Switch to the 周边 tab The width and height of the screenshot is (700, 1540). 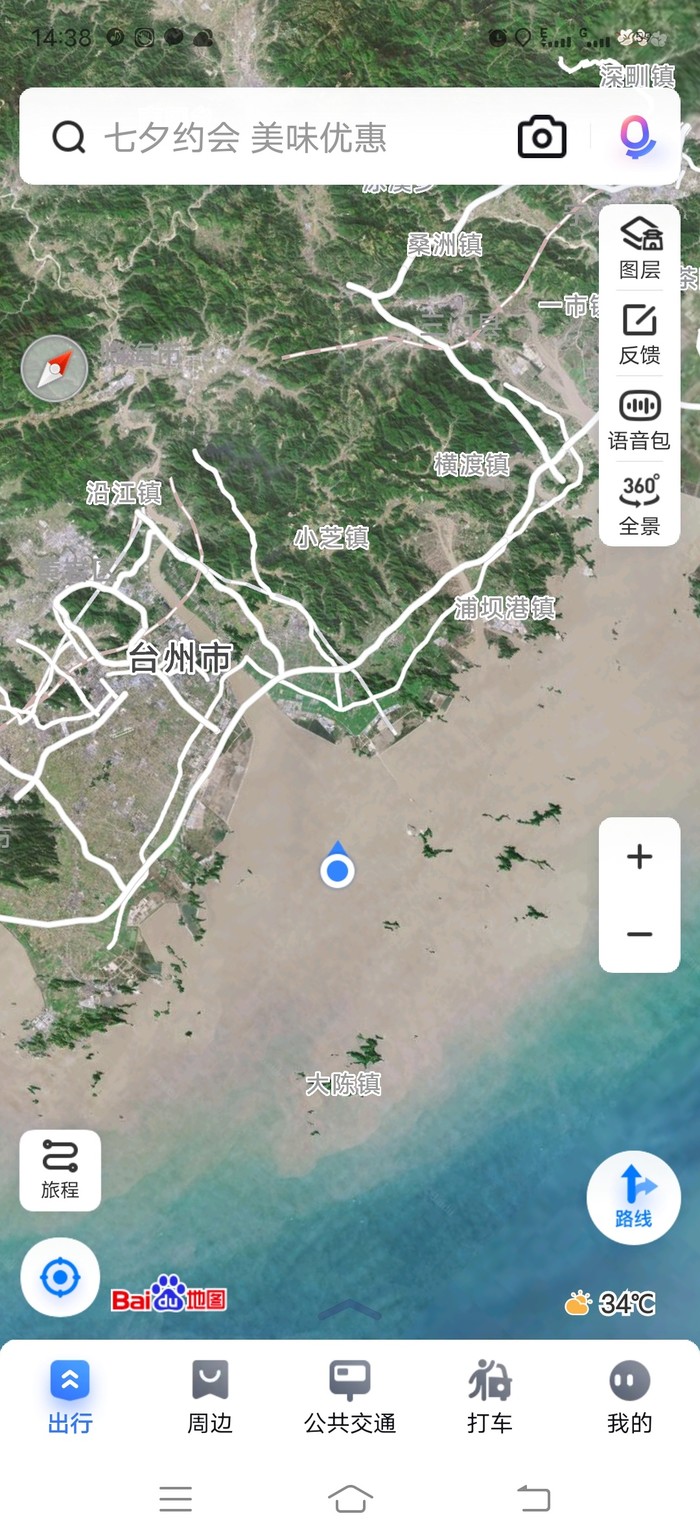tap(210, 1397)
